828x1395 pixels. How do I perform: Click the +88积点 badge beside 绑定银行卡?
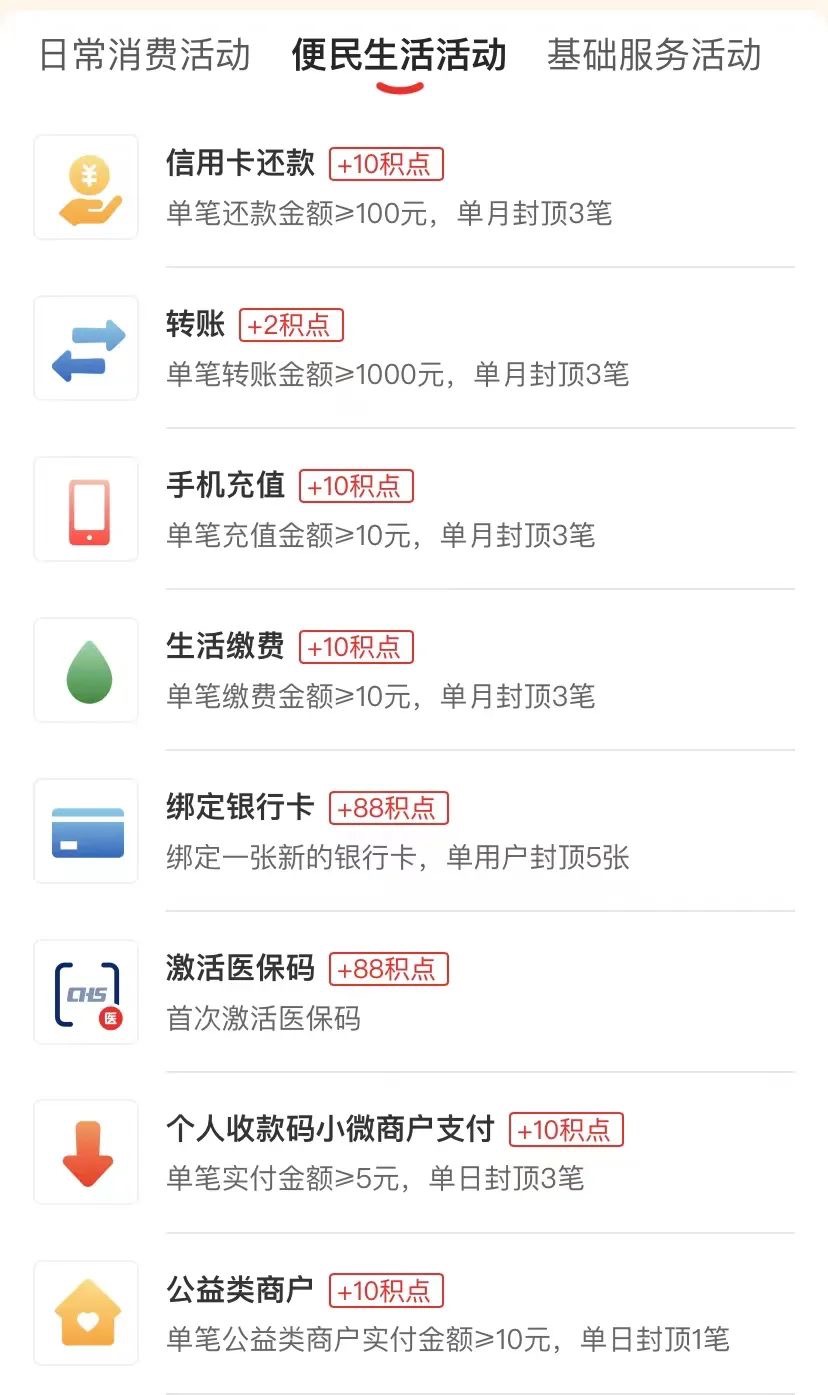[388, 806]
